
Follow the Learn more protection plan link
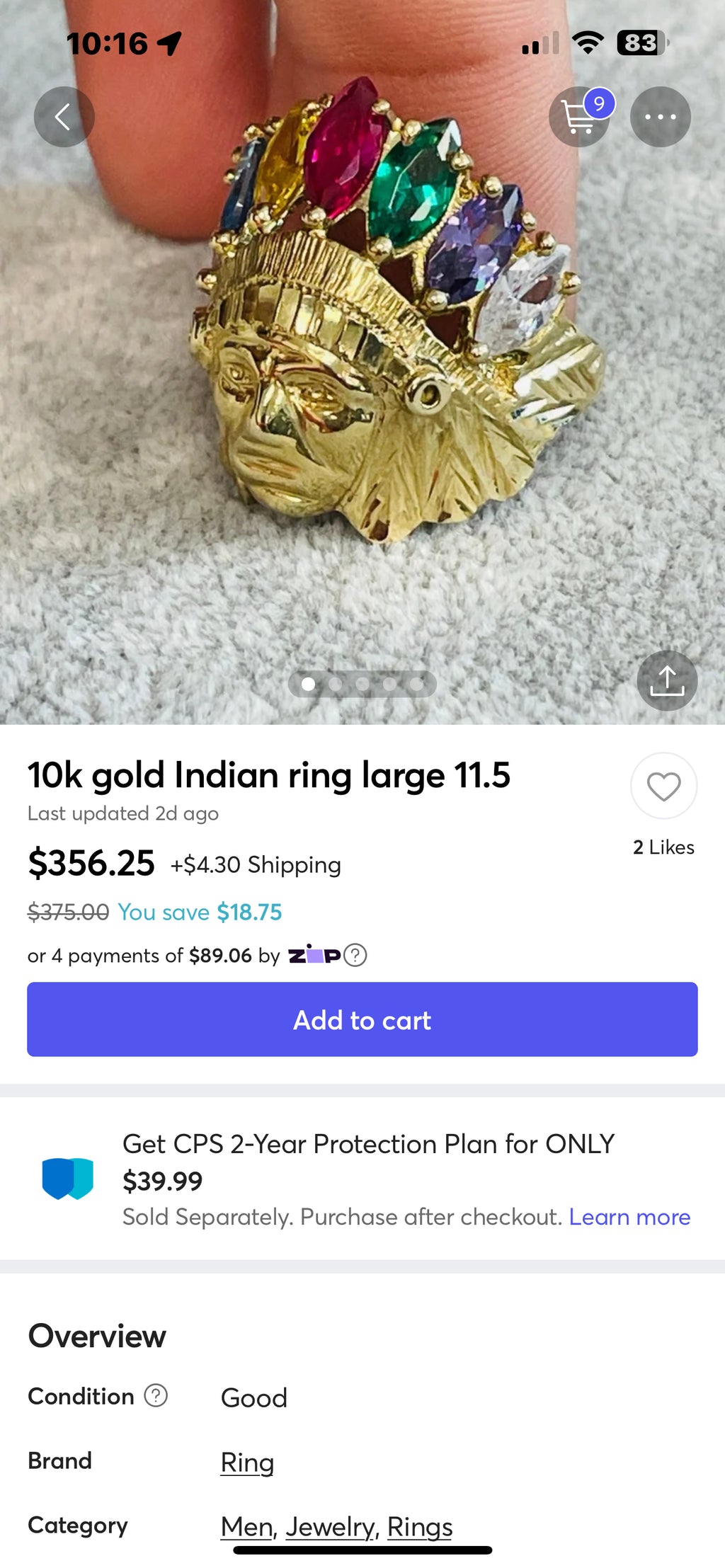[629, 1217]
